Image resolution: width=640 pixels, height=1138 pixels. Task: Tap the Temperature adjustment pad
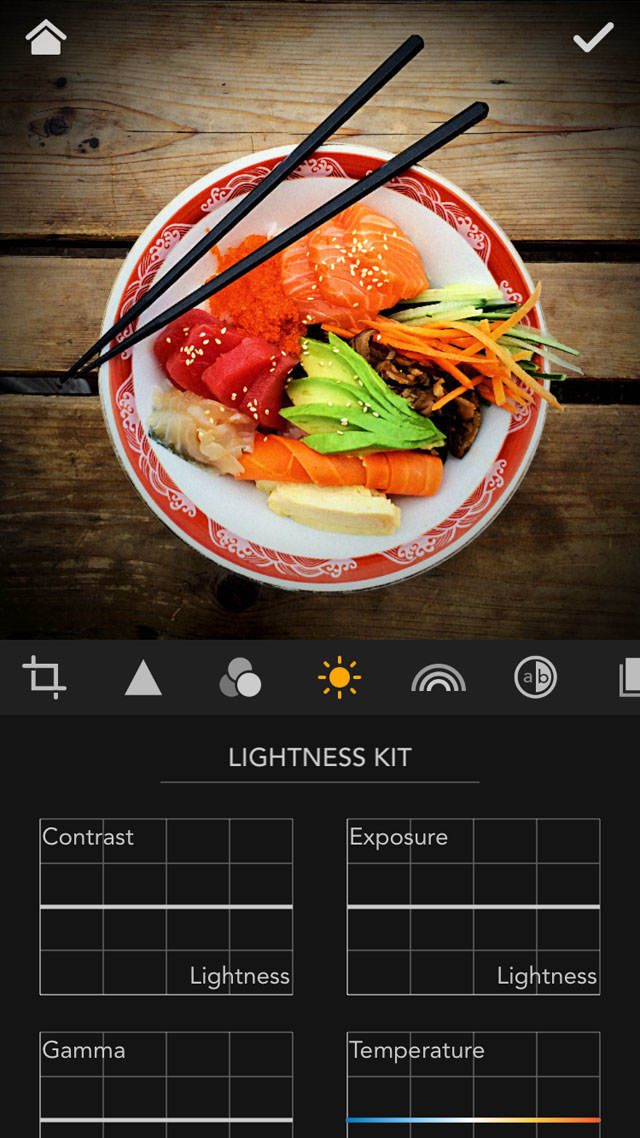pyautogui.click(x=473, y=1085)
